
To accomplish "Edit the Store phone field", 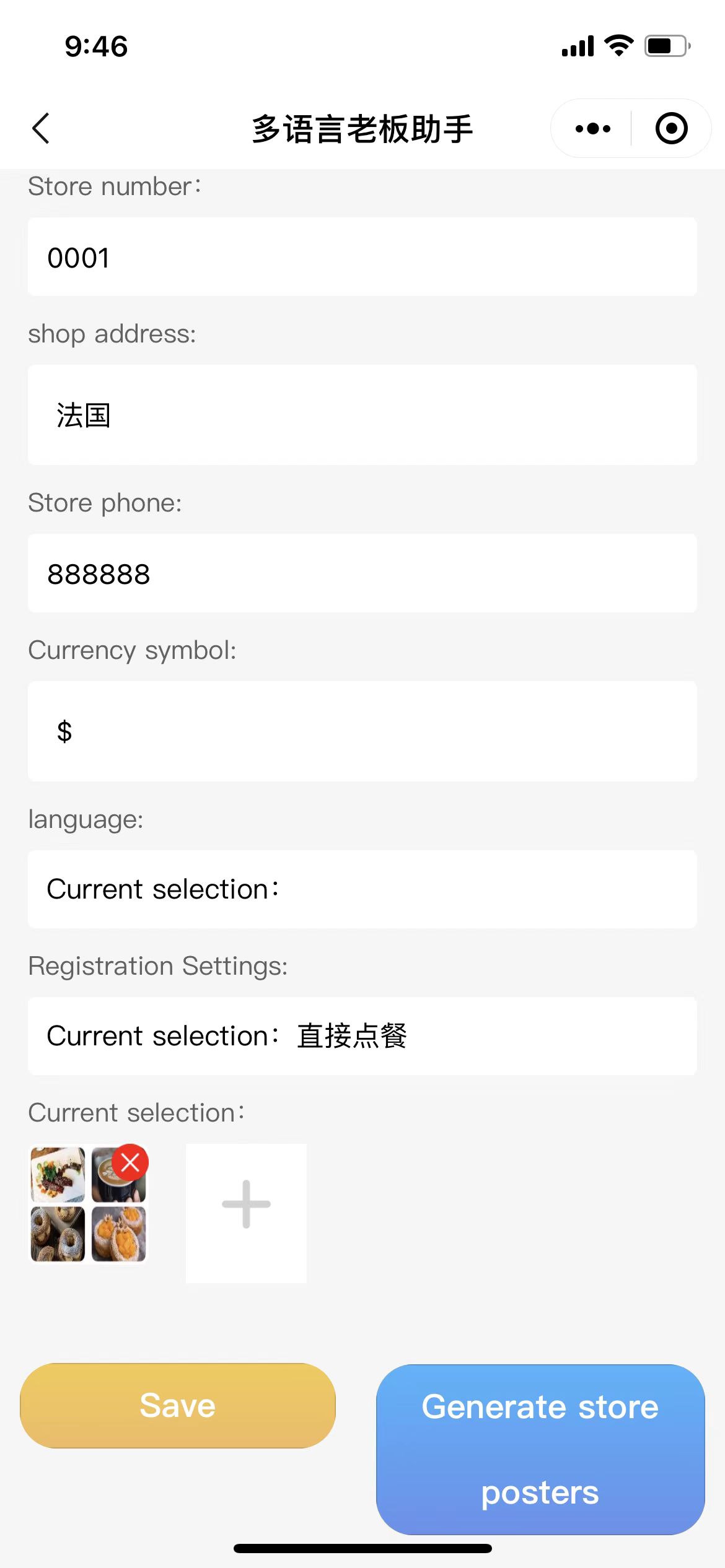I will (x=362, y=573).
